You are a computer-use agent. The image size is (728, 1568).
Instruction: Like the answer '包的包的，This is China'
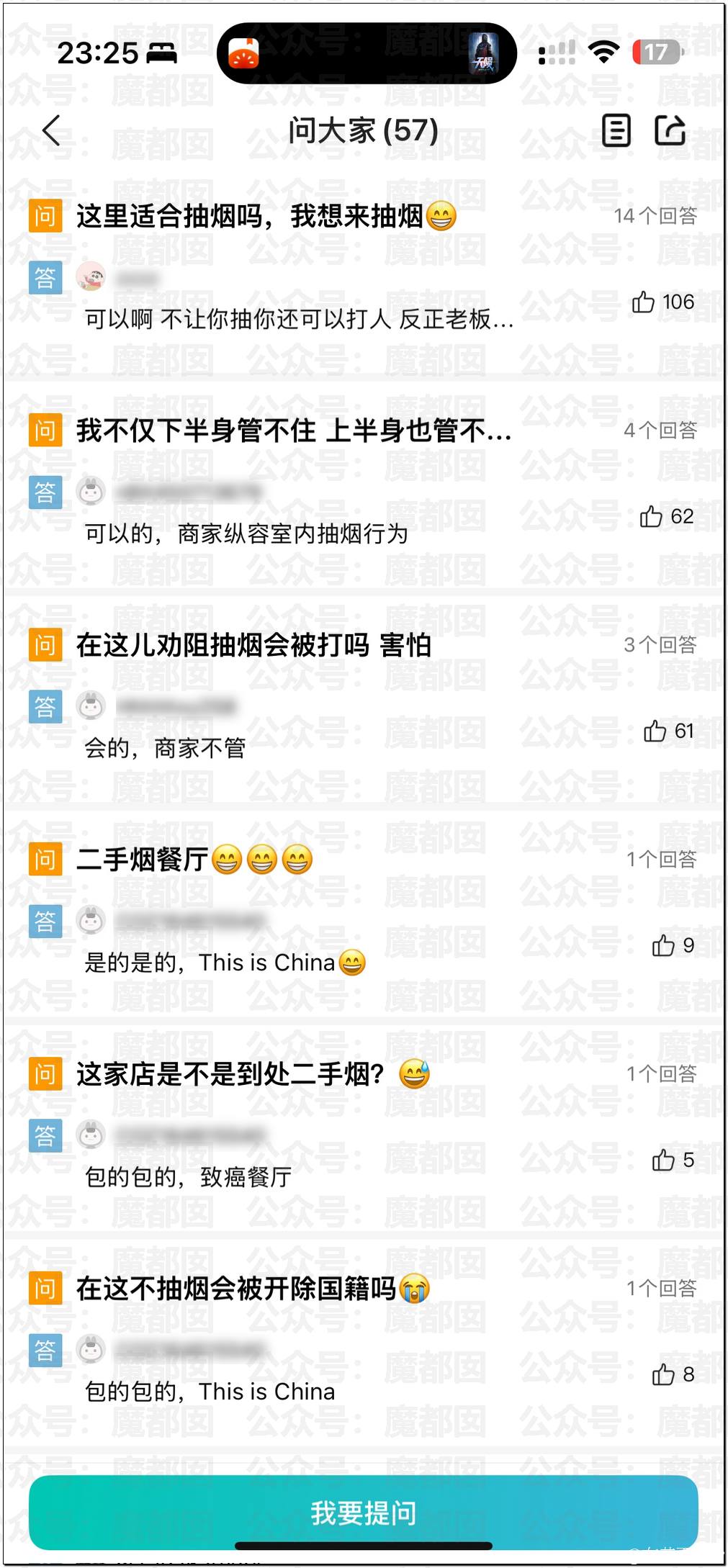(663, 1375)
